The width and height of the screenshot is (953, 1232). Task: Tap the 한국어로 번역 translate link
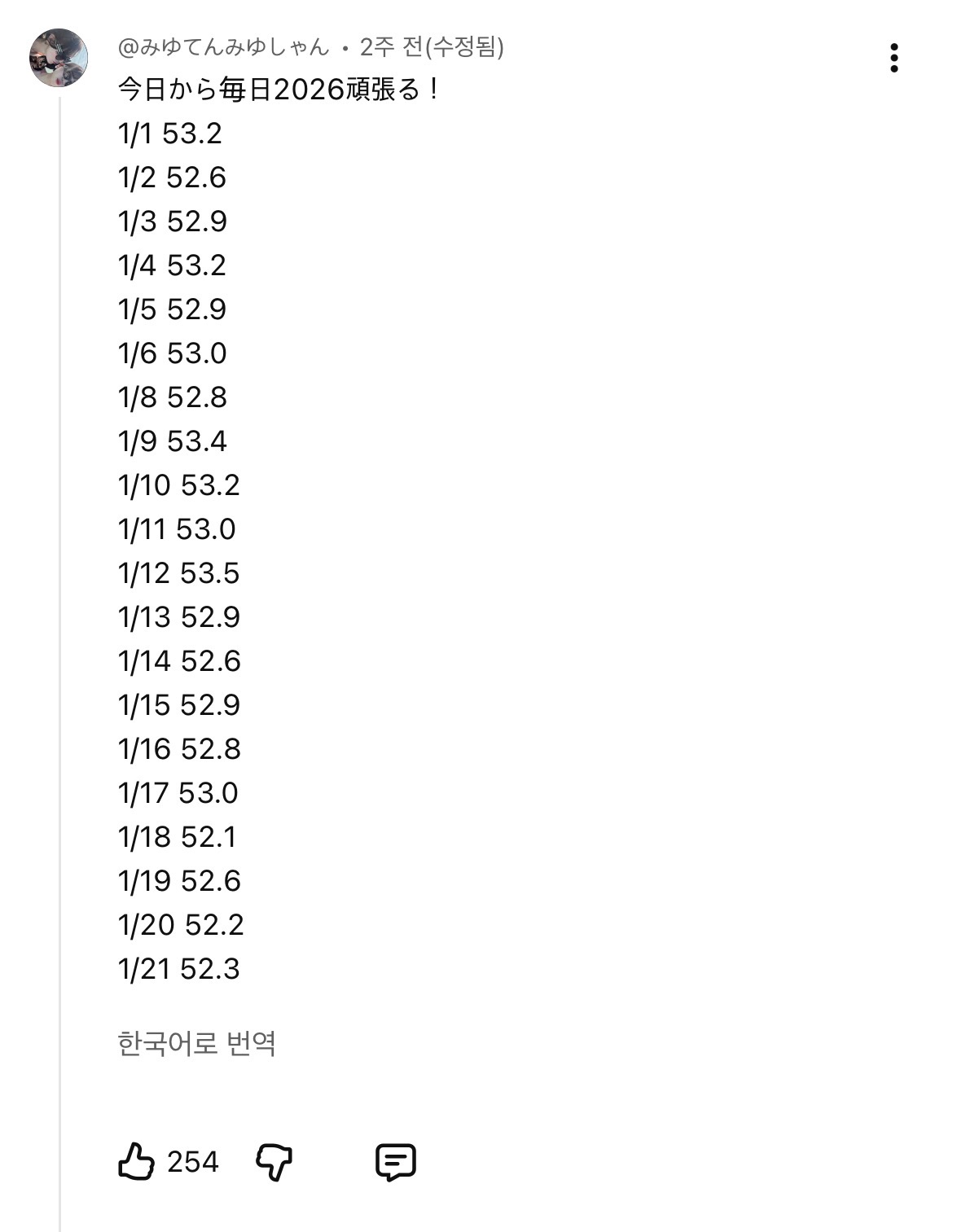(196, 1043)
